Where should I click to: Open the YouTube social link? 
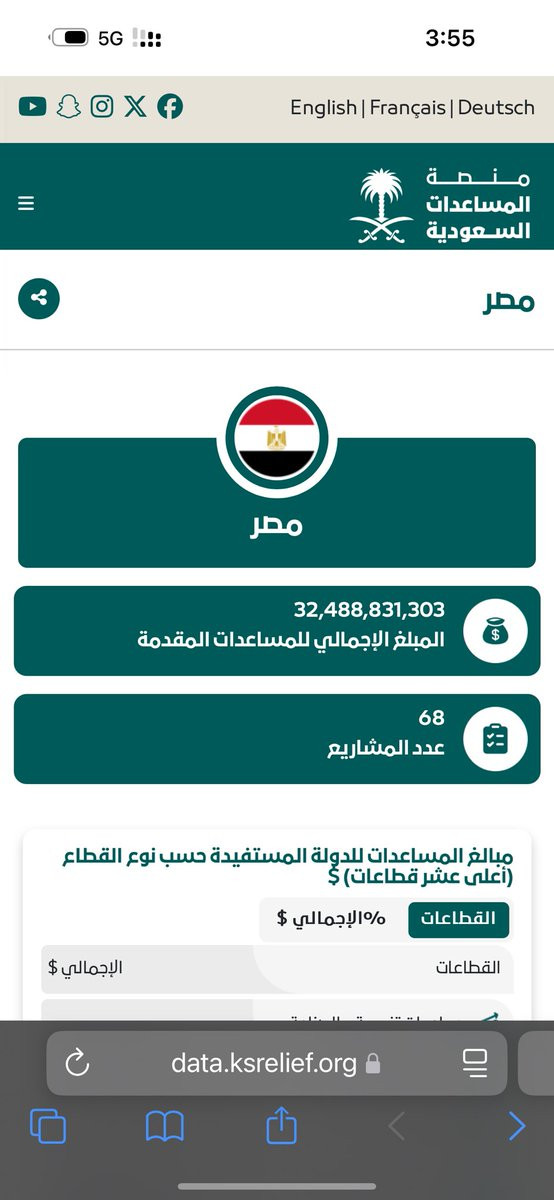[32, 106]
